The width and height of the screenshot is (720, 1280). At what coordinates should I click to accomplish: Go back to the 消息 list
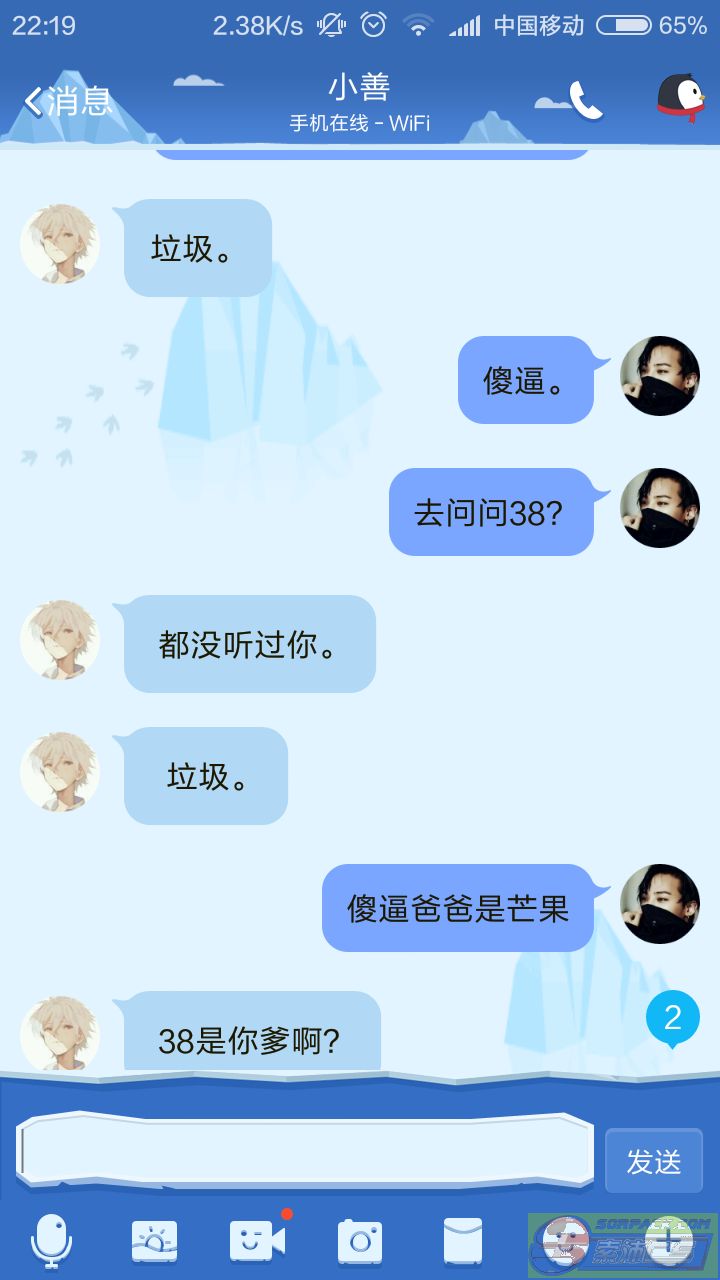[x=67, y=101]
